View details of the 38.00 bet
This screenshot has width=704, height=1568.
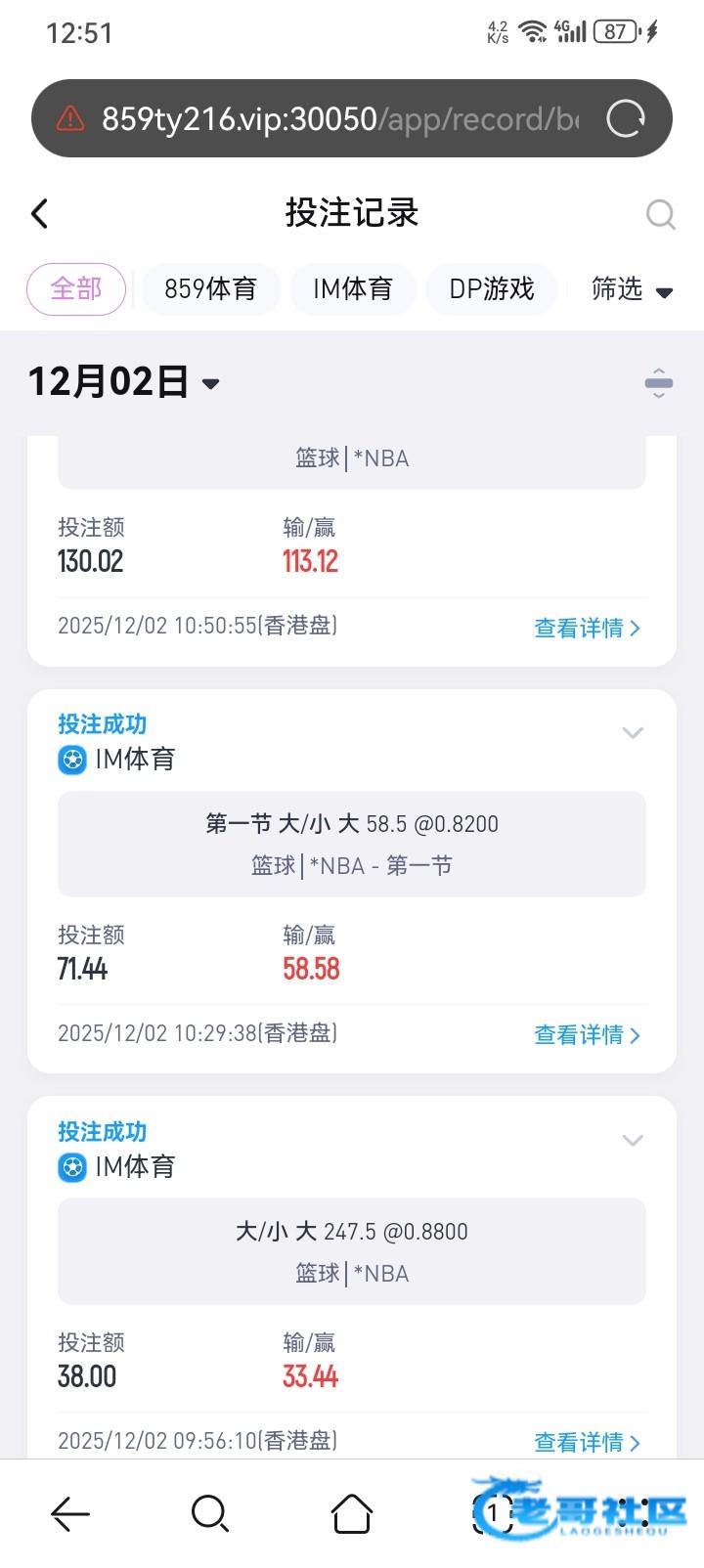point(587,1442)
